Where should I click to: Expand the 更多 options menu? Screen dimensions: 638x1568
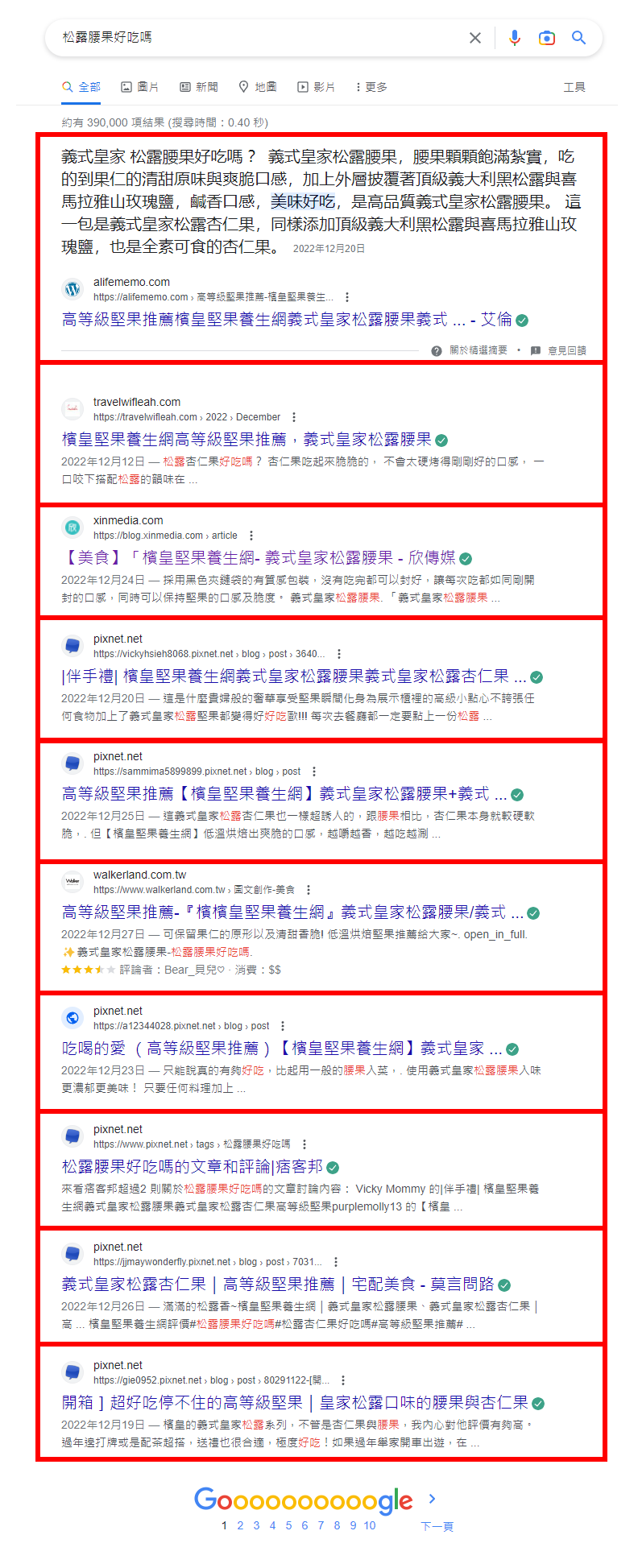tap(371, 87)
